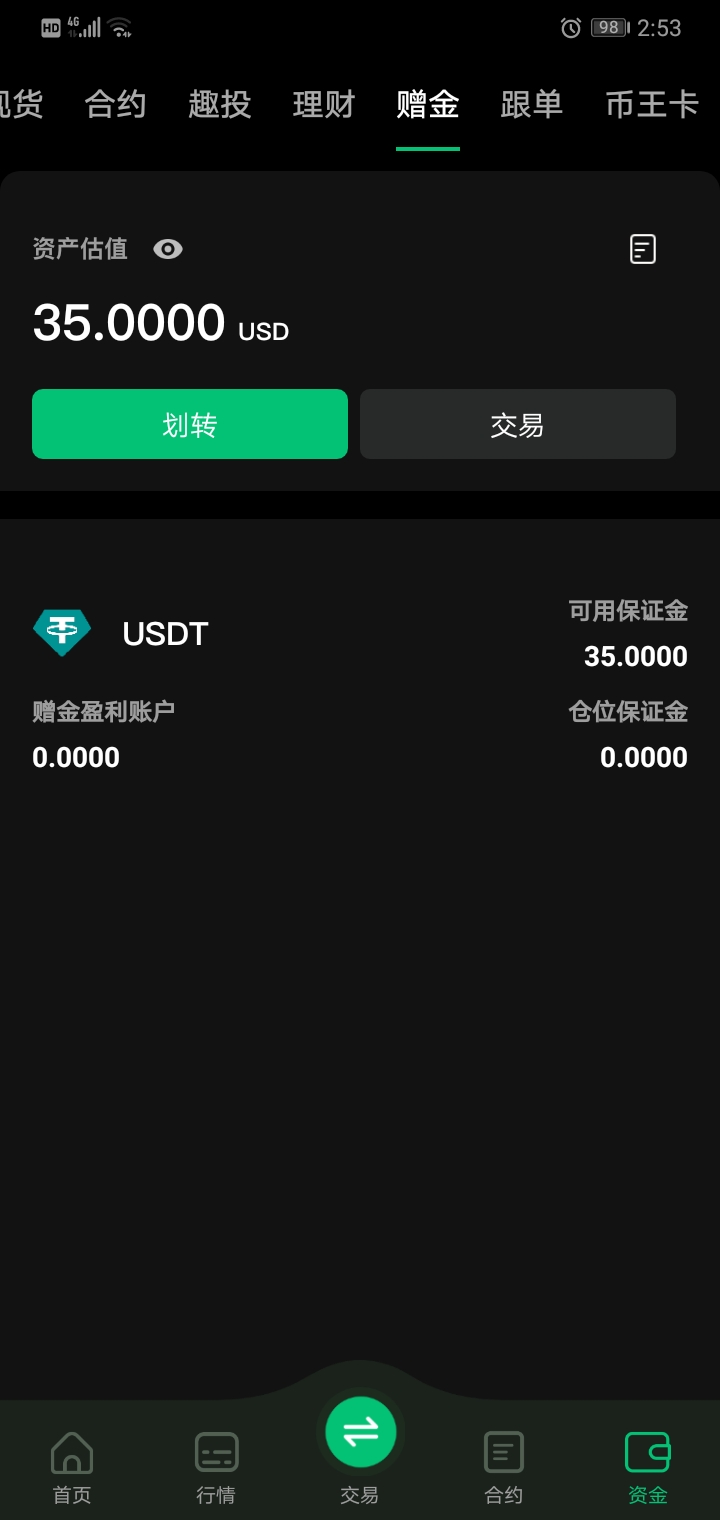Select 资金 in bottom navigation
Image resolution: width=720 pixels, height=1520 pixels.
click(648, 1467)
